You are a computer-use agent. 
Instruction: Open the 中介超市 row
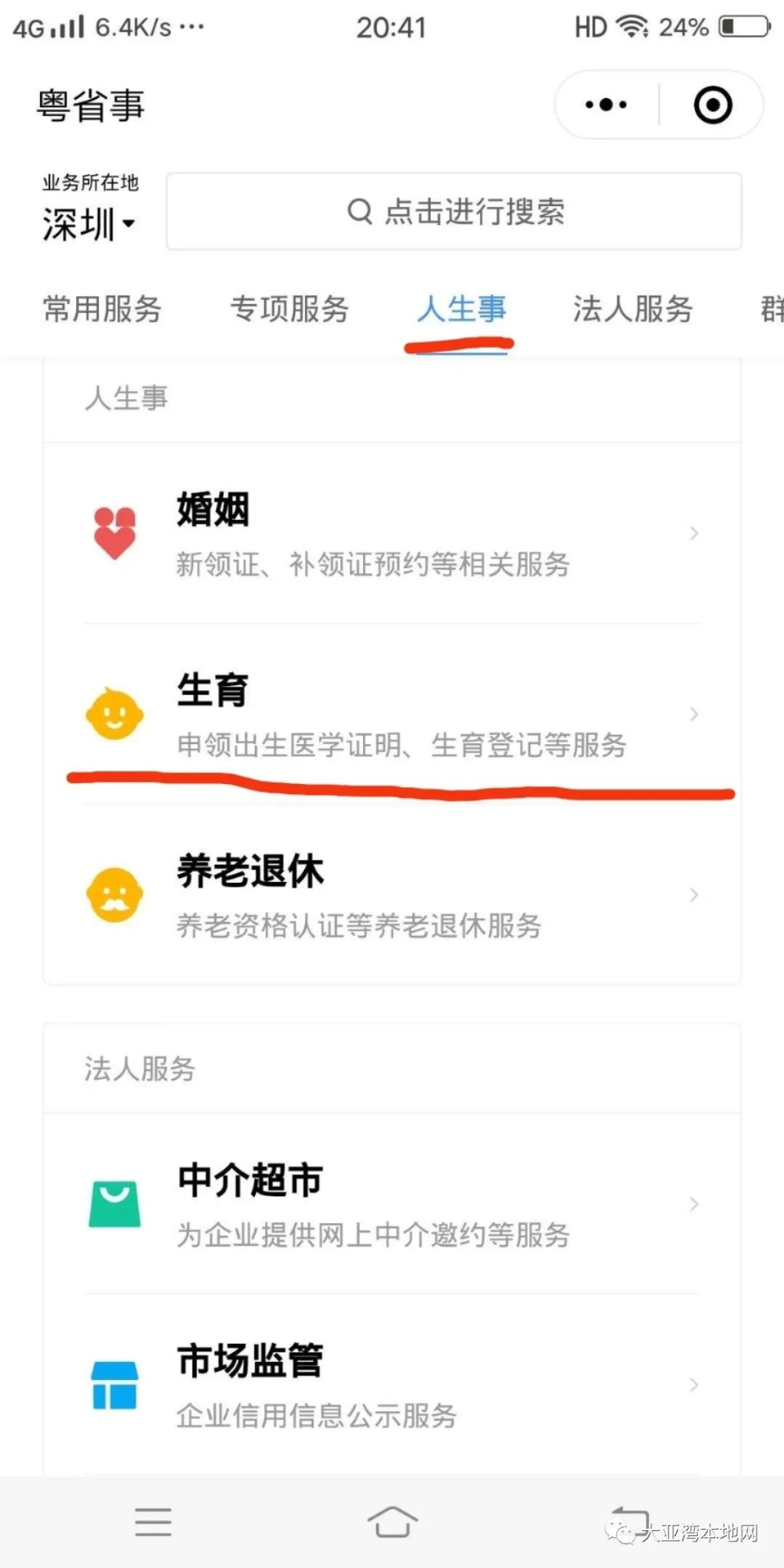click(392, 1204)
